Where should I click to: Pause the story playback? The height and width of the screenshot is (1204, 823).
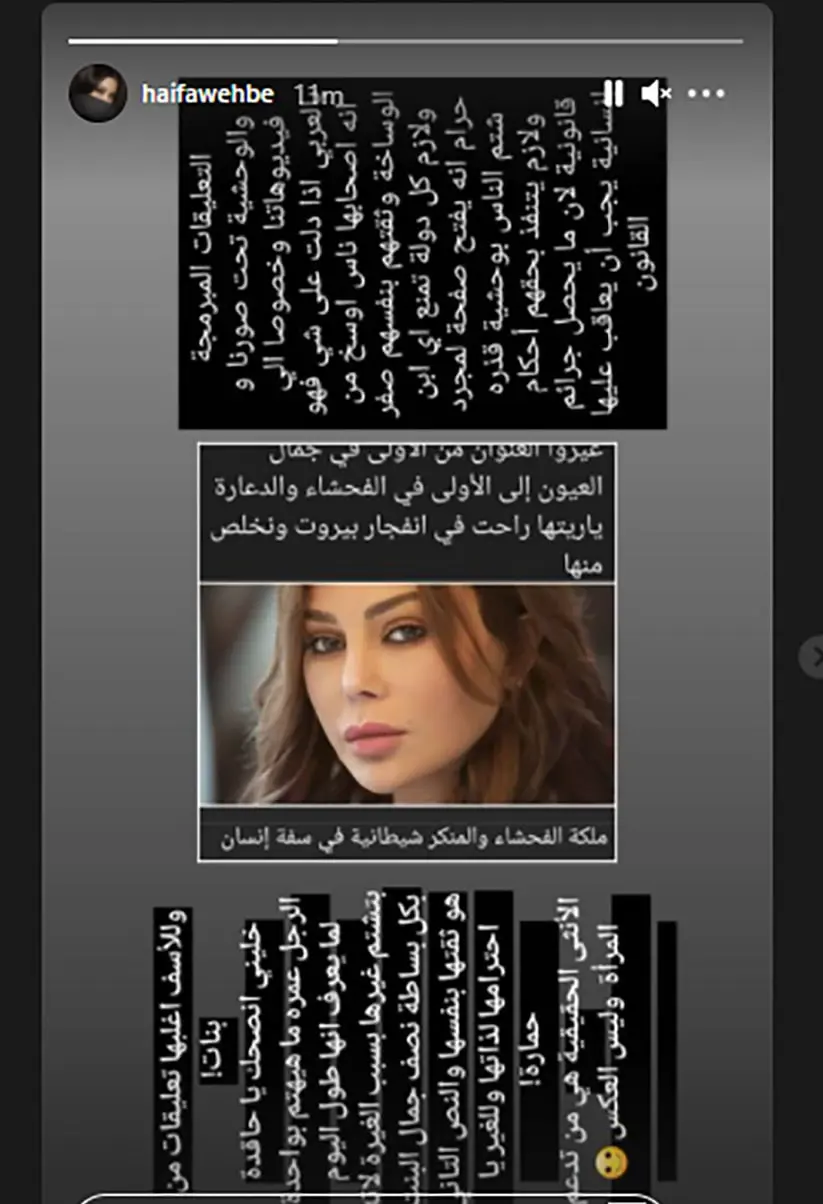pos(613,94)
